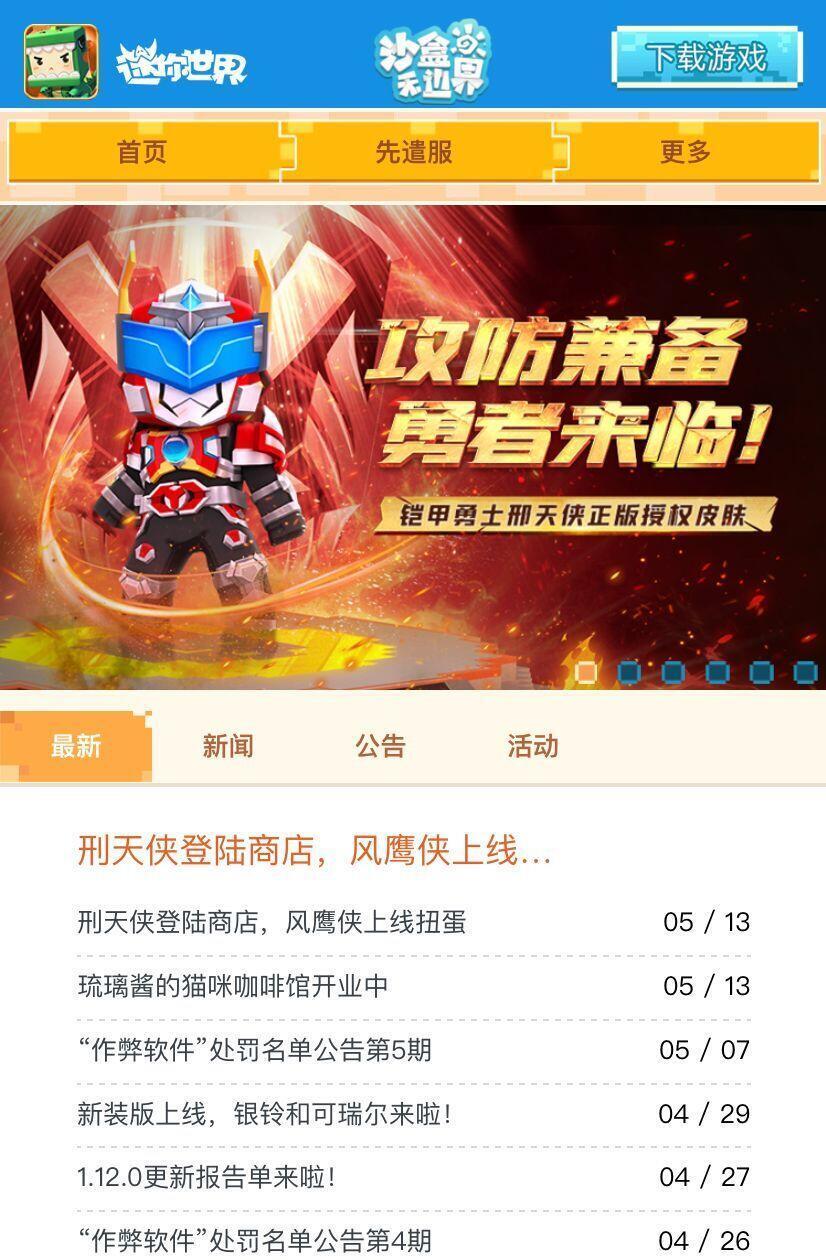The image size is (826, 1260).
Task: Switch to the 新闻 tab
Action: coord(228,746)
